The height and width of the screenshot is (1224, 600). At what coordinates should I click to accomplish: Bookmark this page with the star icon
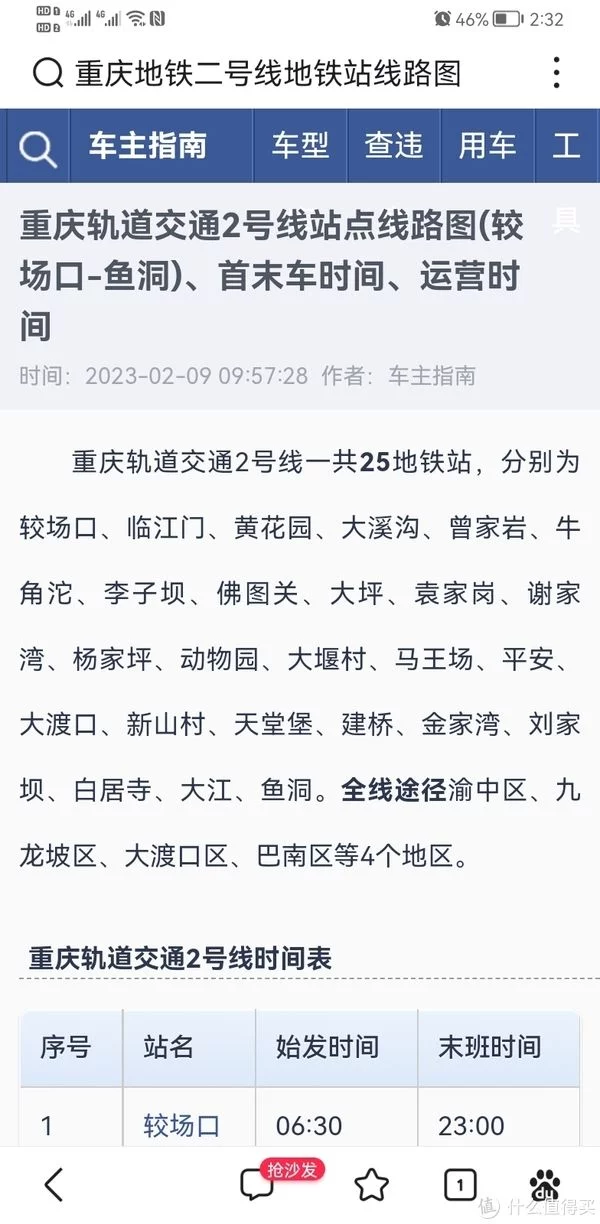click(x=371, y=1185)
